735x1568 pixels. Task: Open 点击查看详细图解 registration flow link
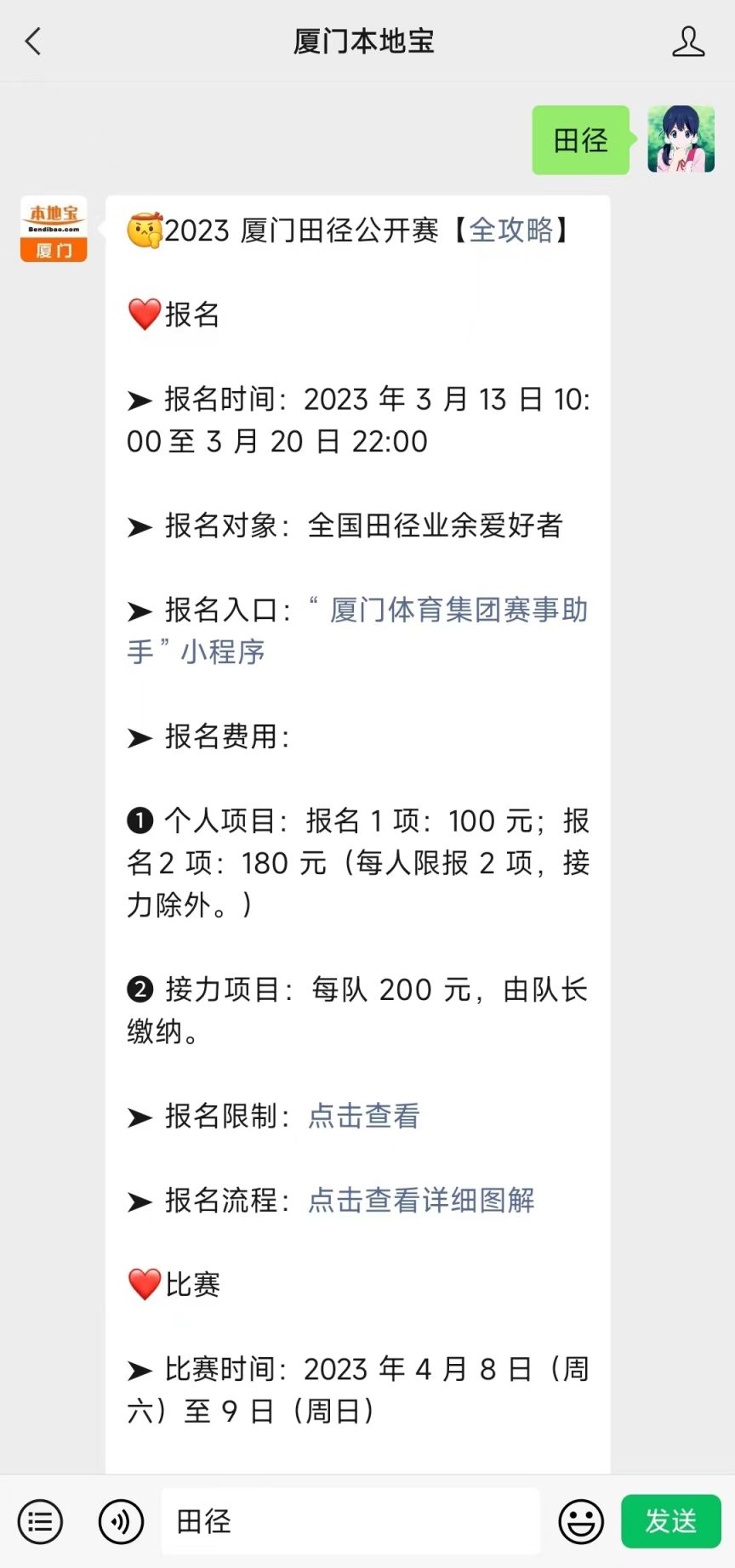pyautogui.click(x=421, y=1200)
